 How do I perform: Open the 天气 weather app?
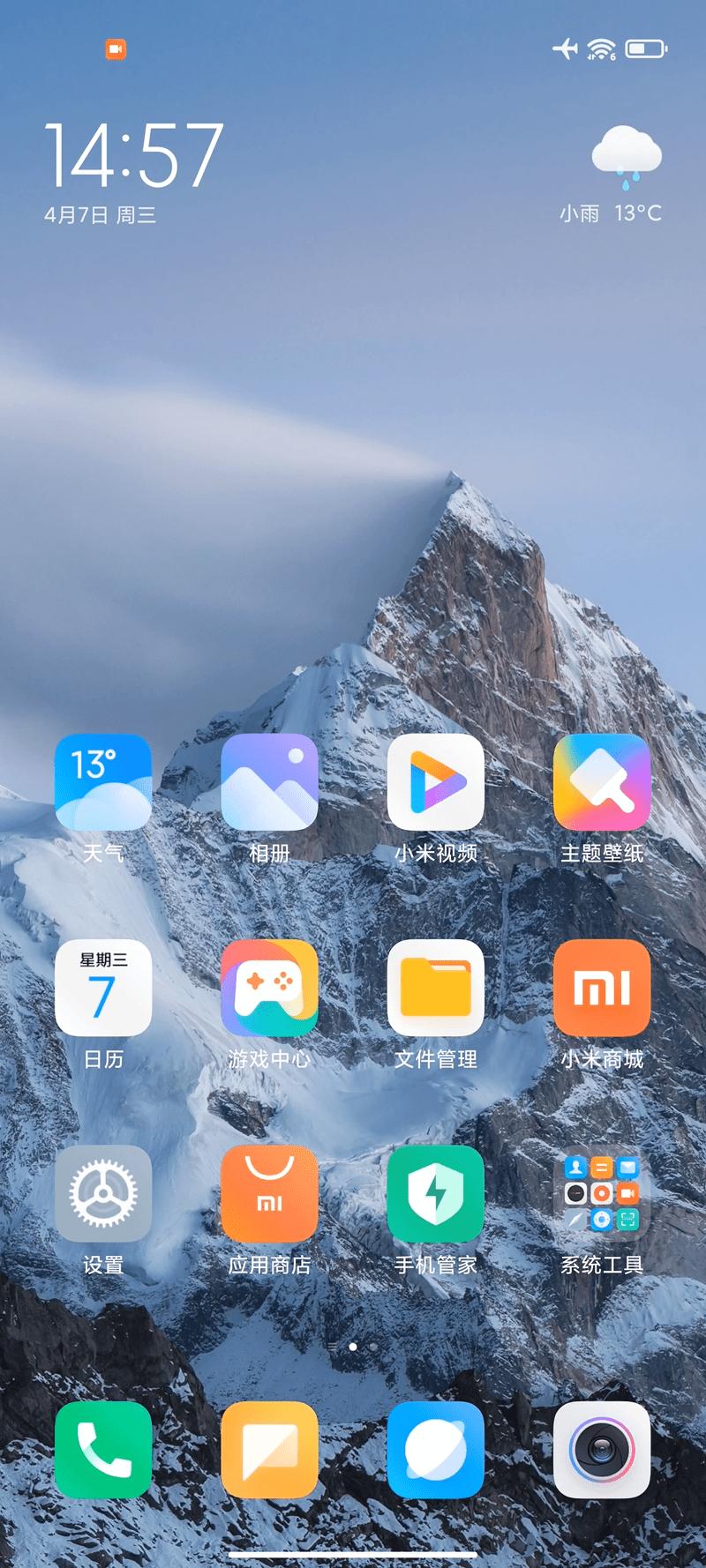point(103,782)
